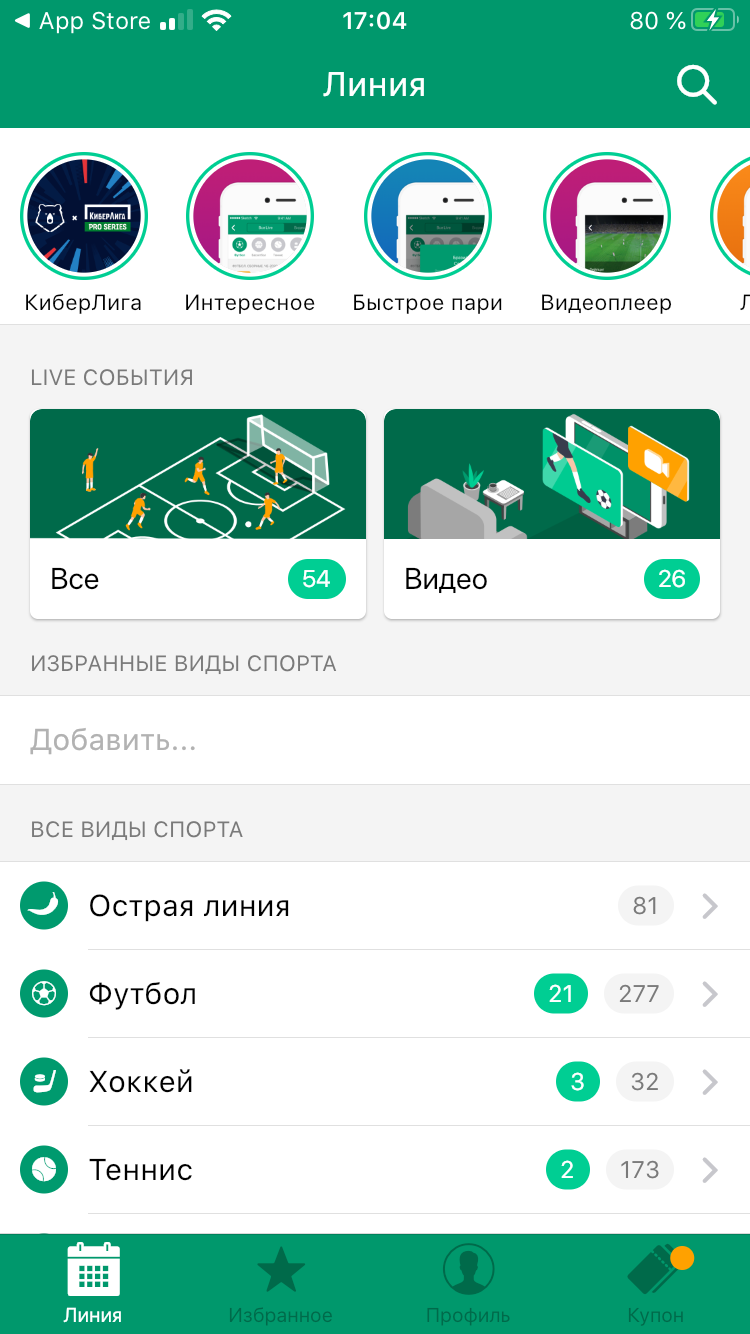
Task: Open all live events card Все
Action: pos(198,514)
